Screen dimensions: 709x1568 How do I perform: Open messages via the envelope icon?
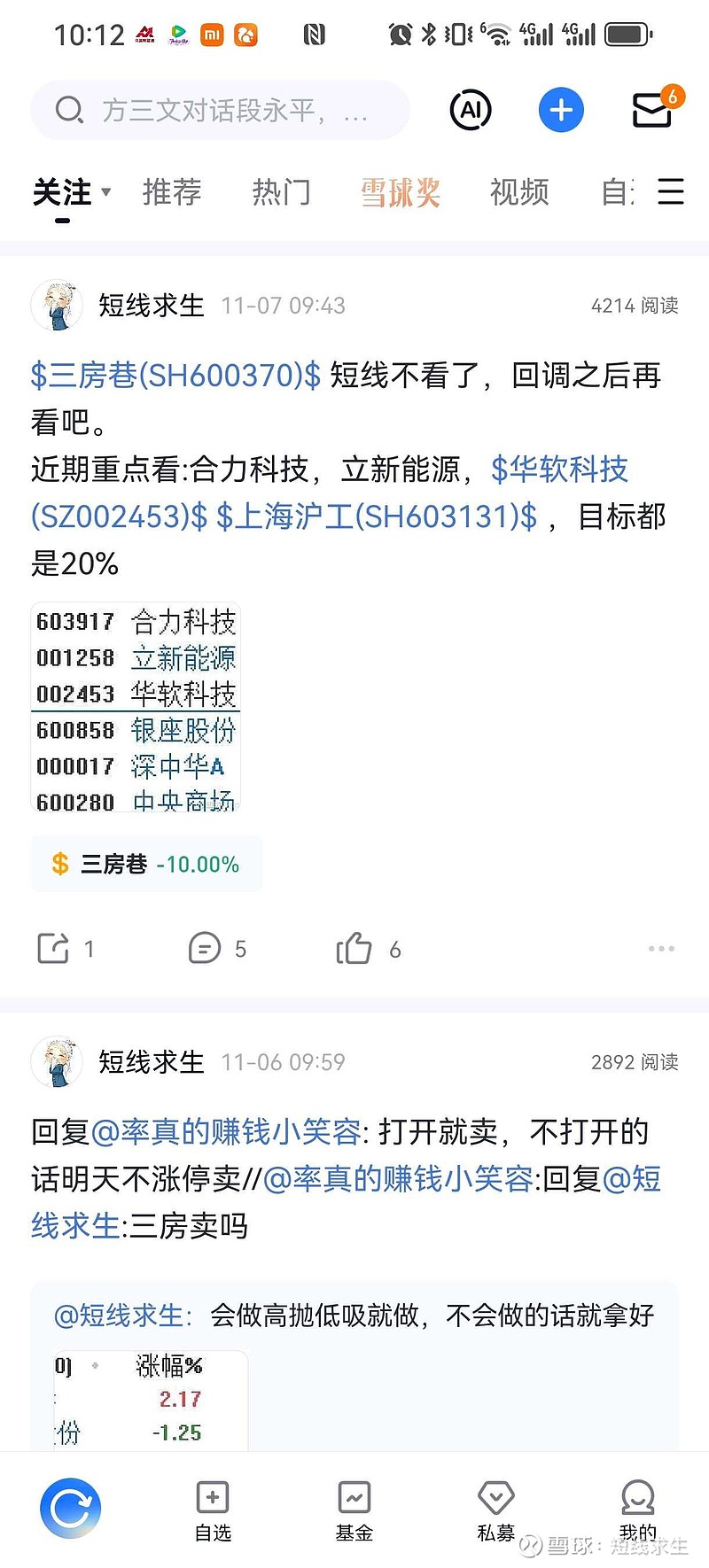pyautogui.click(x=651, y=110)
